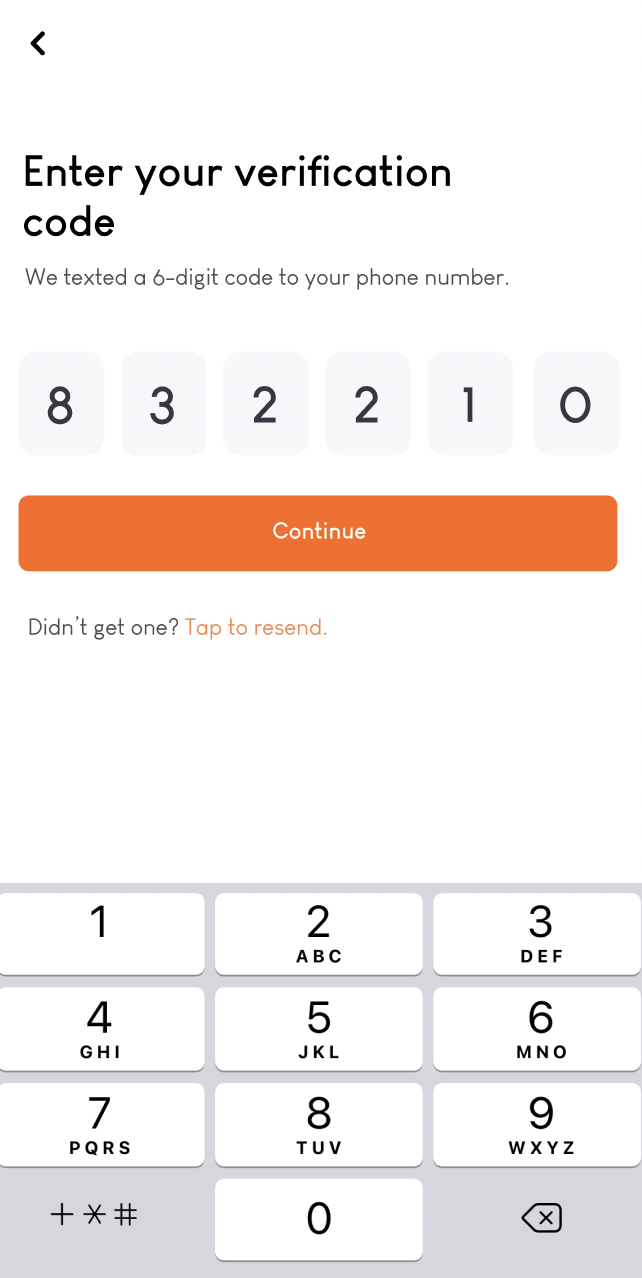The height and width of the screenshot is (1278, 642).
Task: Select the last code box showing 0
Action: pos(576,404)
